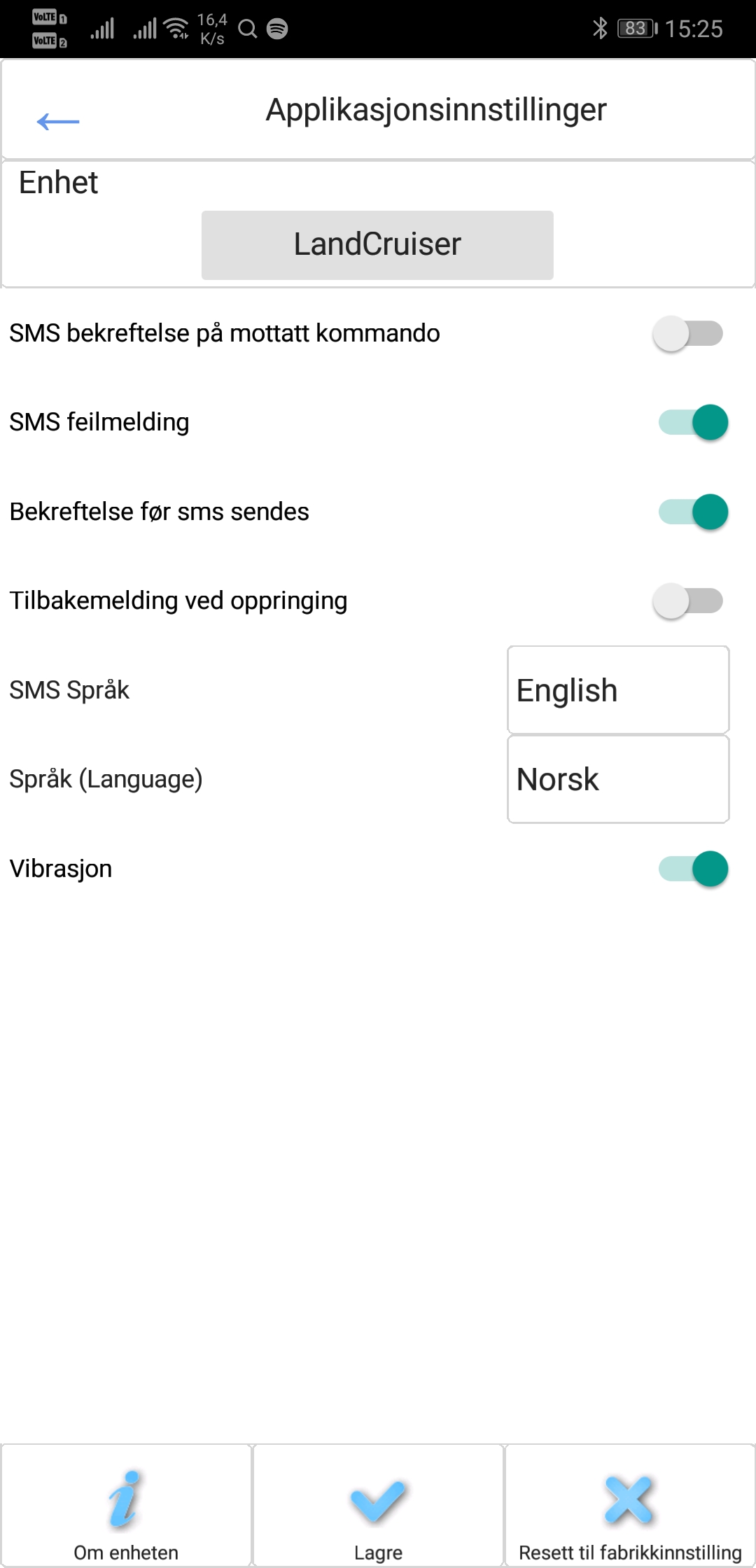Screen dimensions: 756x1568
Task: Turn off the Vibrasjon switch
Action: click(693, 869)
